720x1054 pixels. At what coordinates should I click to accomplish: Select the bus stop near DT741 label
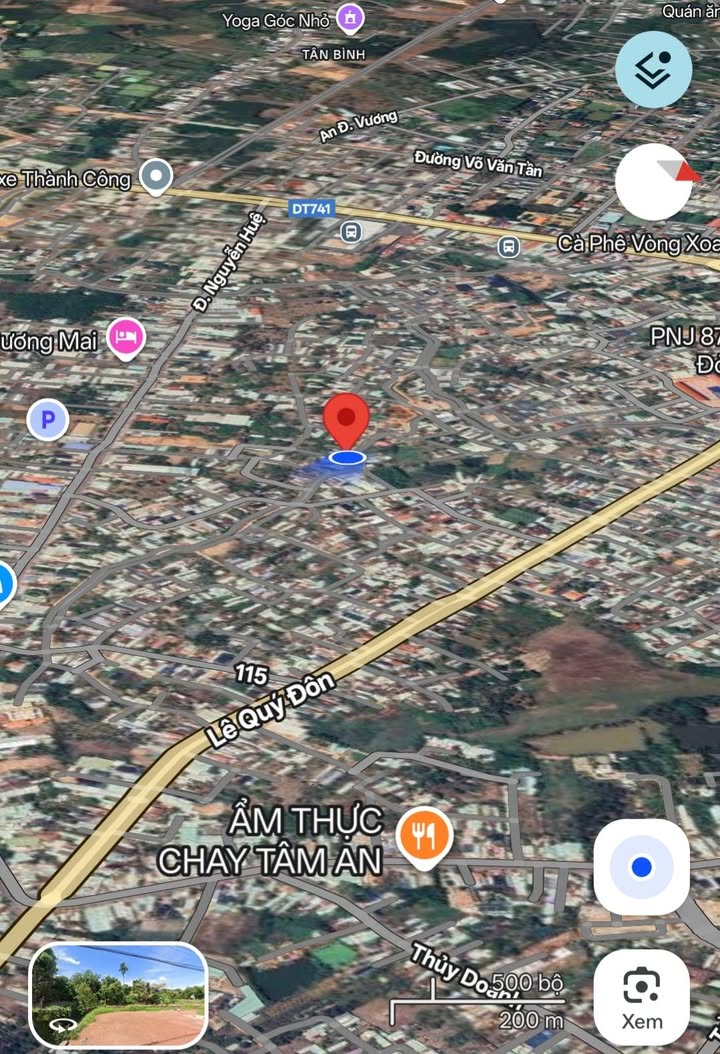coord(349,232)
